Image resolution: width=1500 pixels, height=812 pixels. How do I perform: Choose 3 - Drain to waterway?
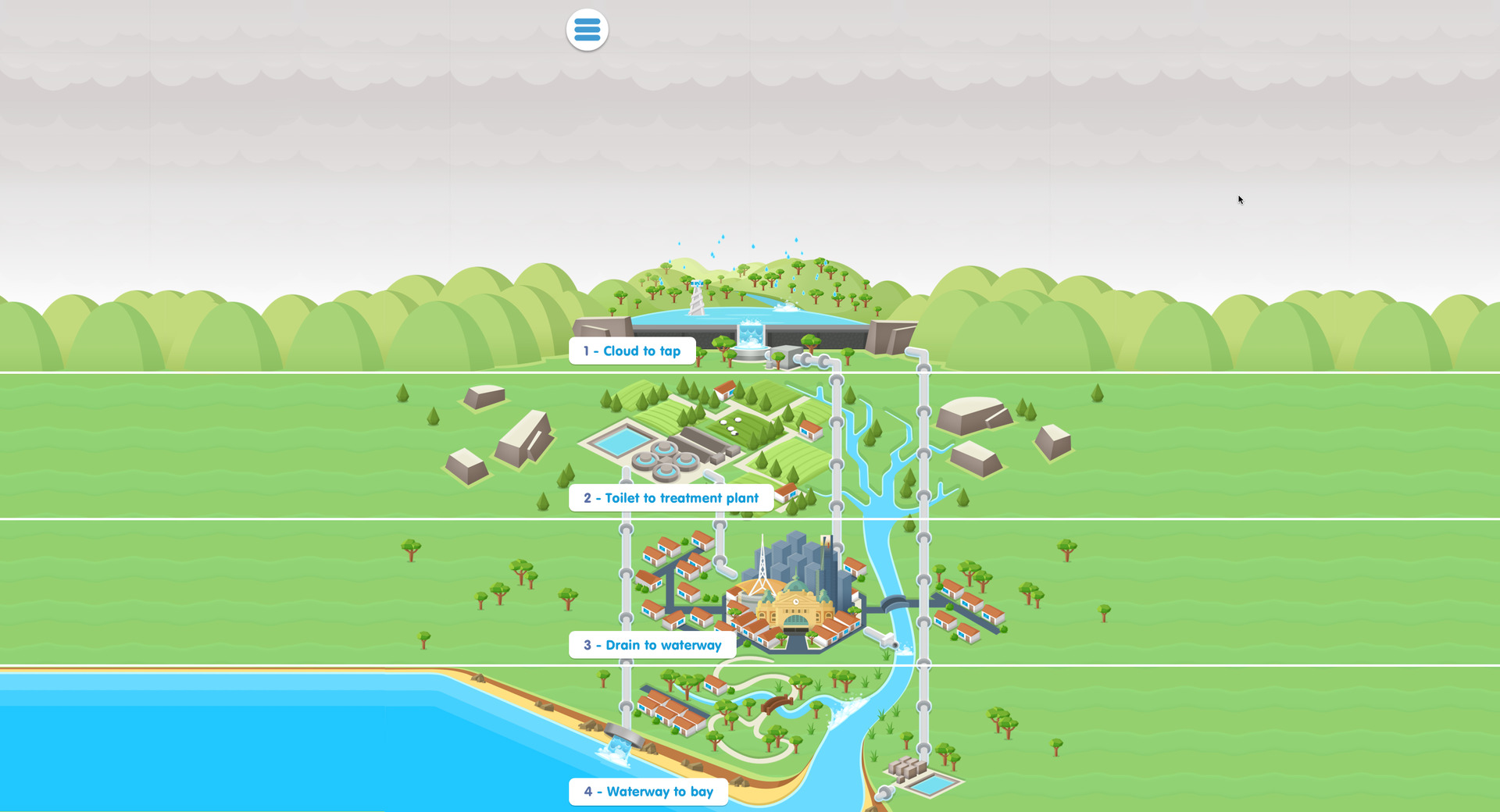click(652, 645)
